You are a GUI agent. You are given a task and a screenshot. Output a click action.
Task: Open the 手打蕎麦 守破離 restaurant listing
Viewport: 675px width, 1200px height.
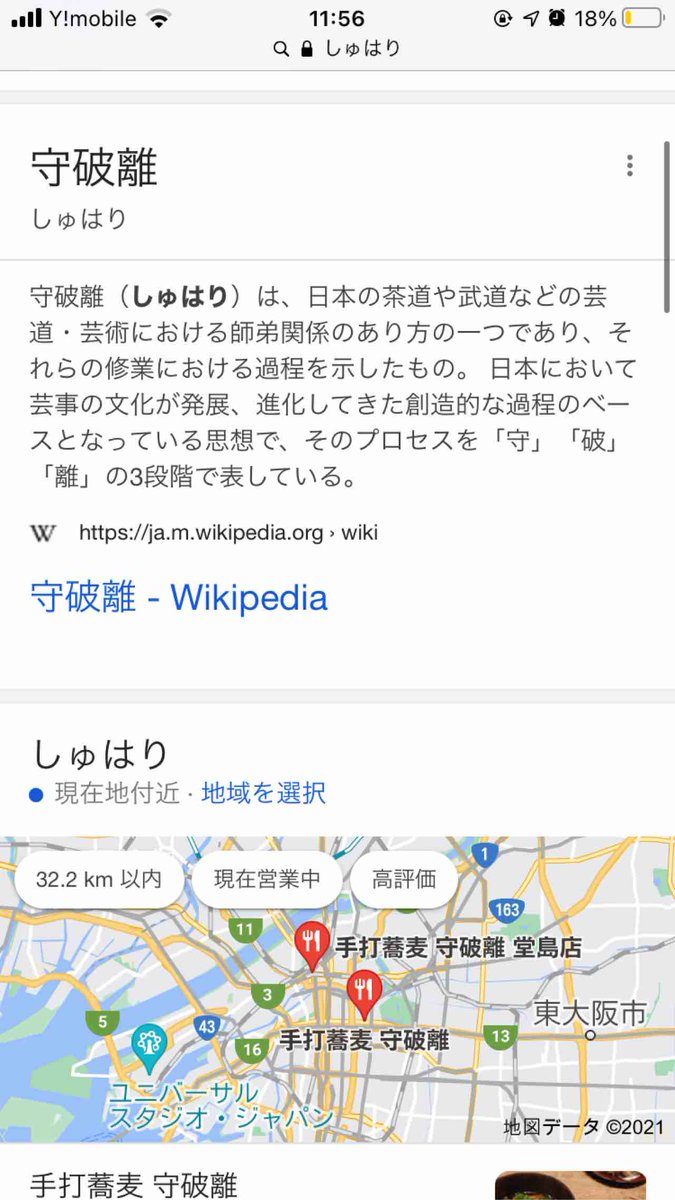(x=134, y=1186)
